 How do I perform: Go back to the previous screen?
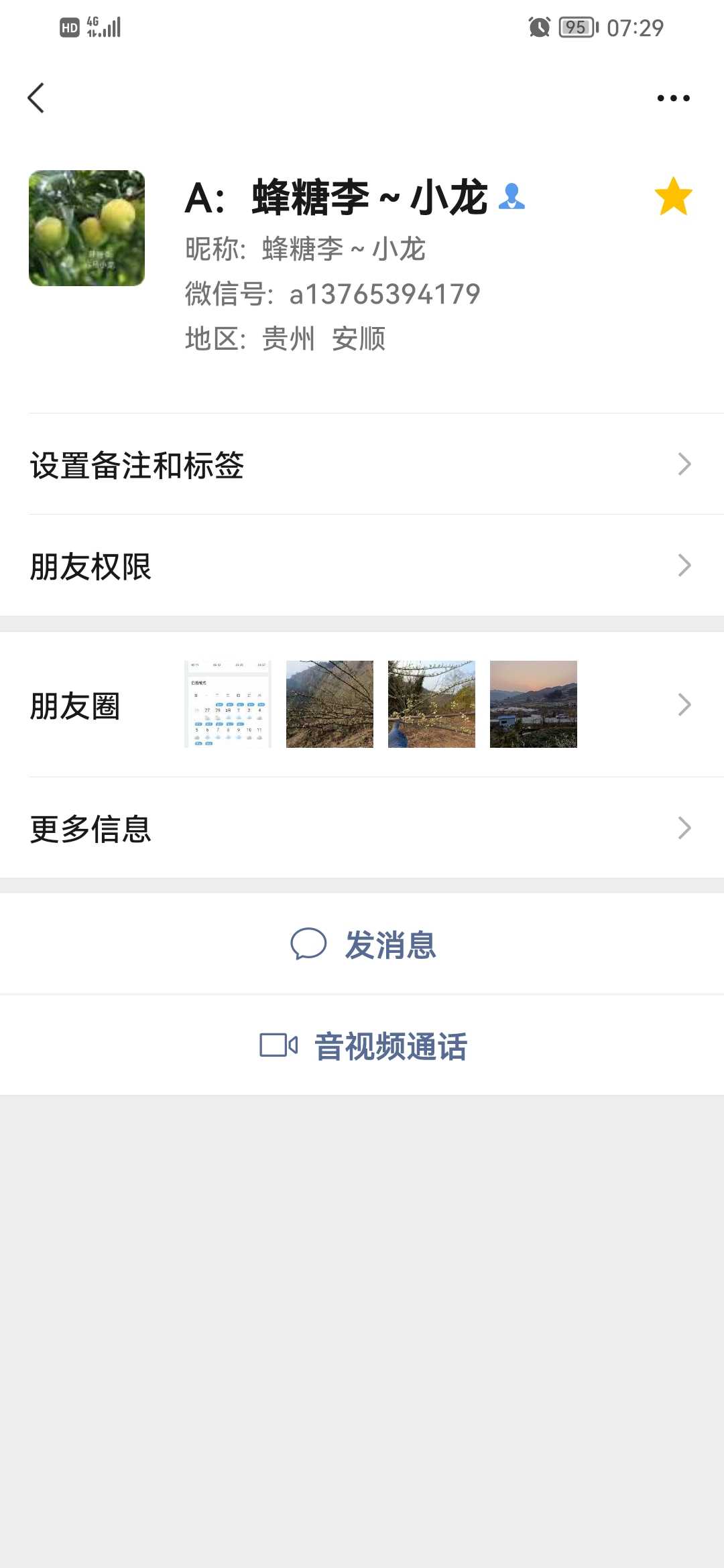[x=36, y=99]
